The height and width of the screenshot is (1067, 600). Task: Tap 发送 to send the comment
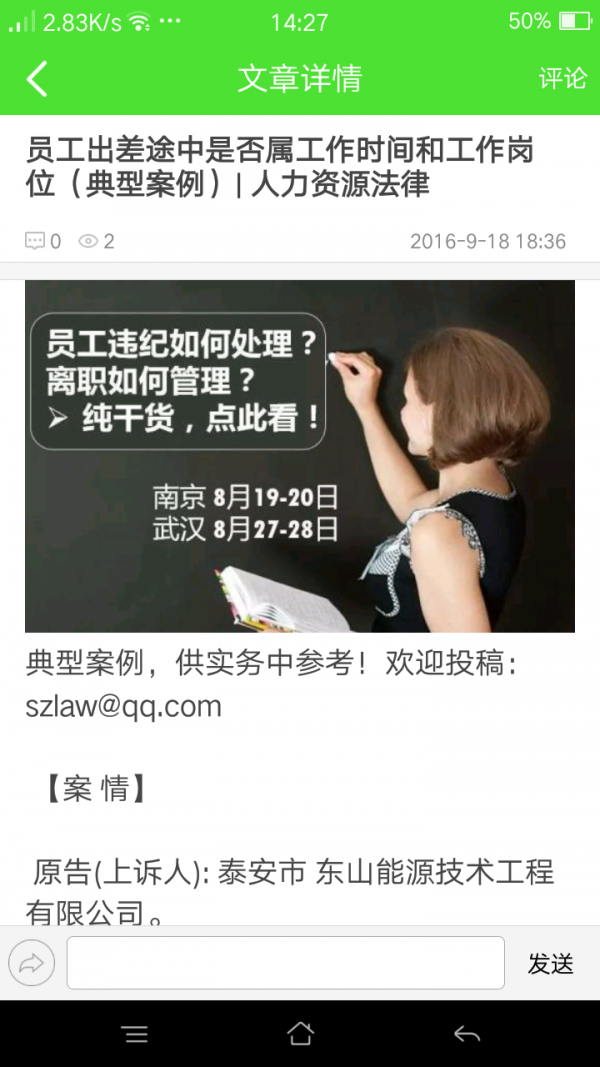click(550, 964)
